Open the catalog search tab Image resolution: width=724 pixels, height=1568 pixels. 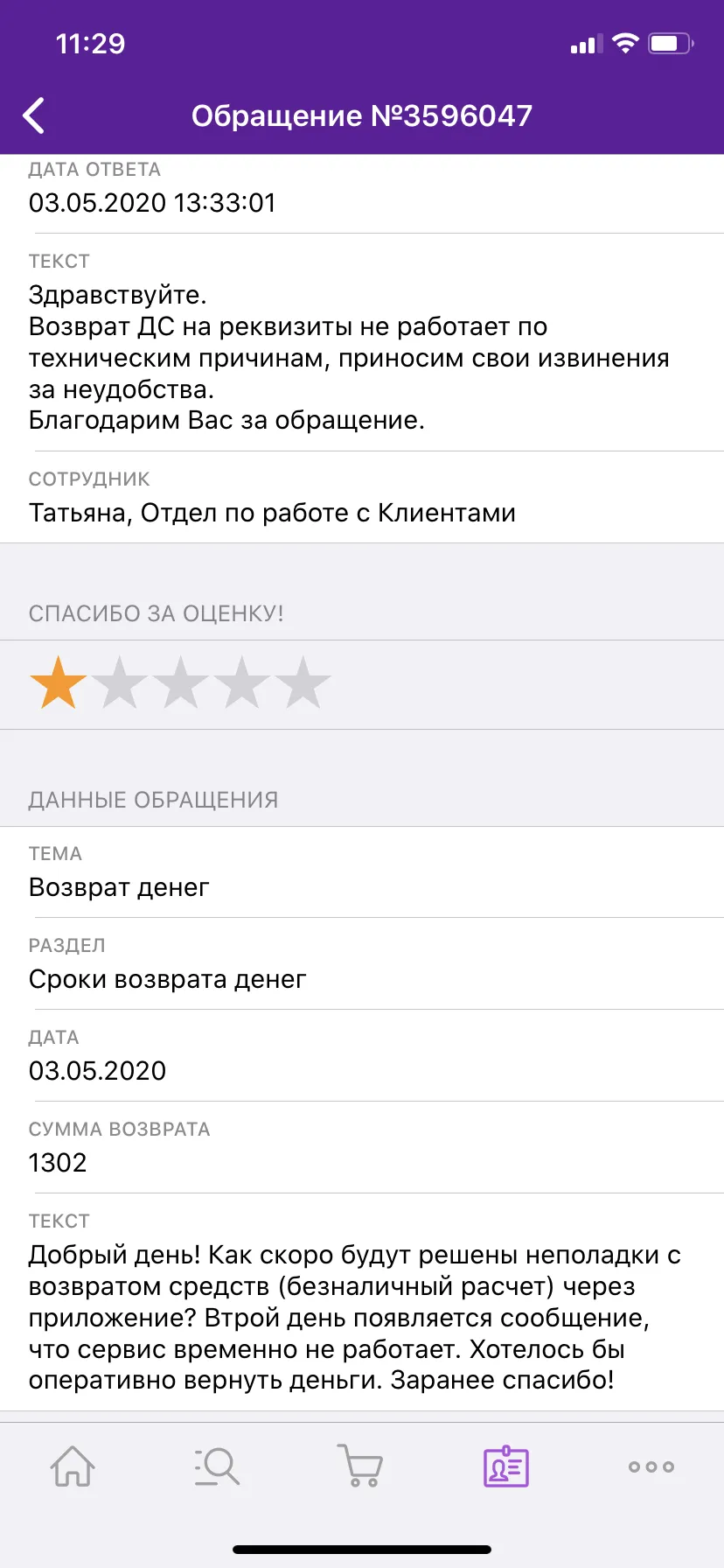coord(217,1466)
